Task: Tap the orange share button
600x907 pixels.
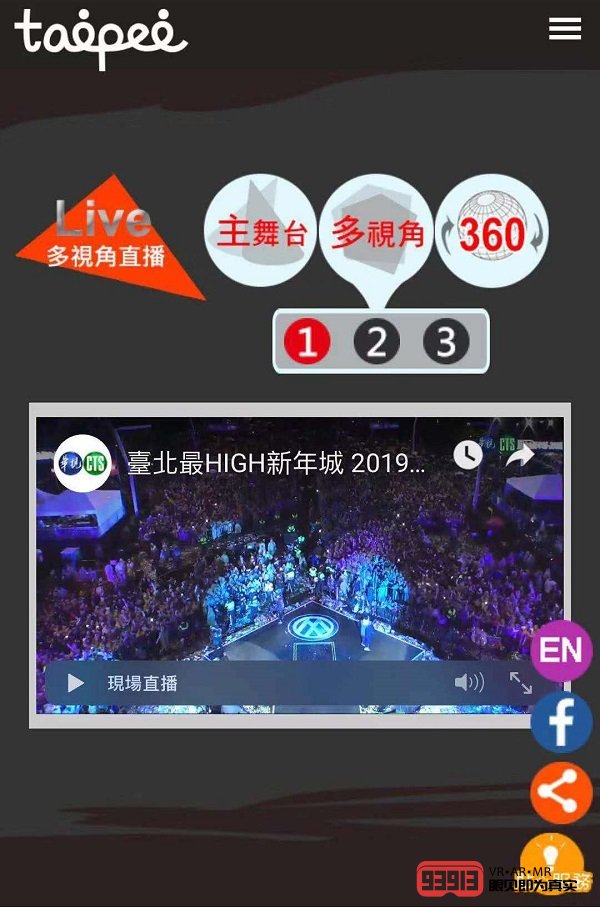Action: (561, 794)
